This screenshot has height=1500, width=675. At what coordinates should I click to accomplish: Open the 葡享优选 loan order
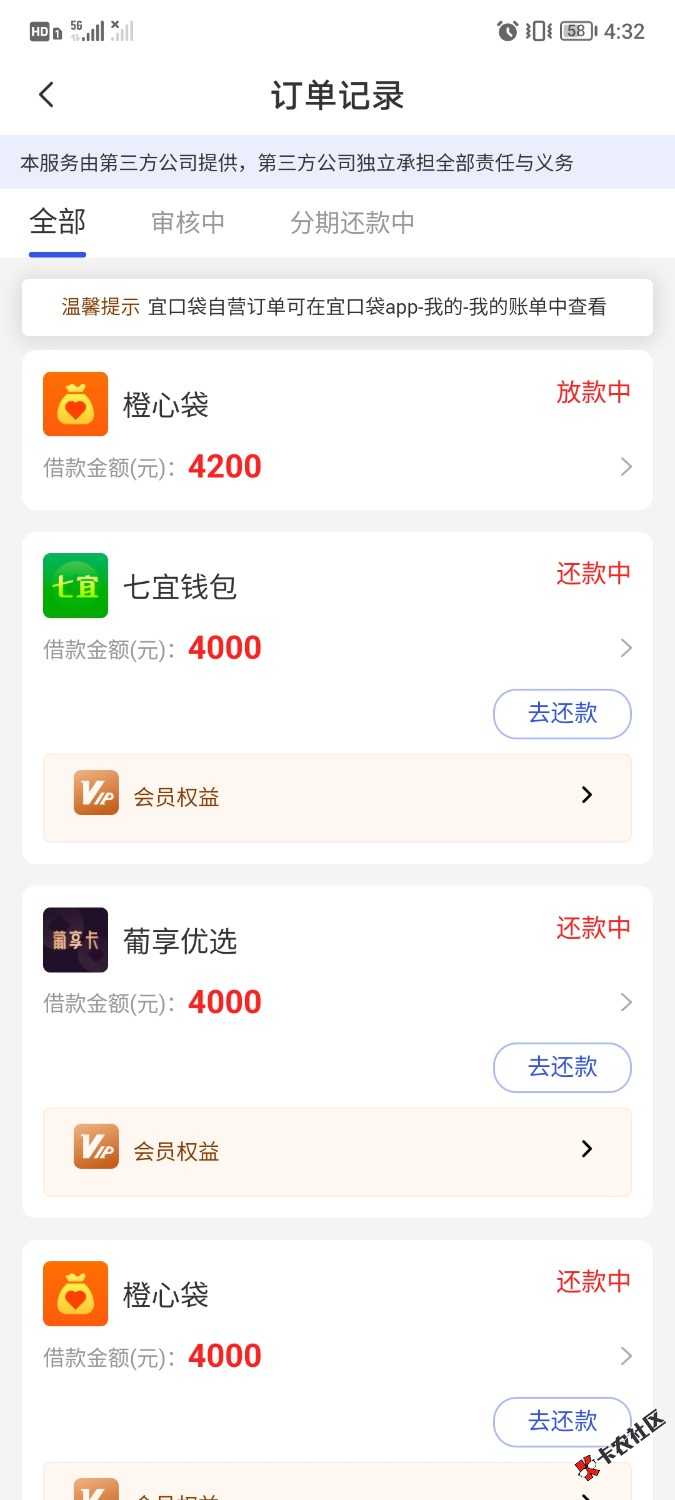[337, 966]
